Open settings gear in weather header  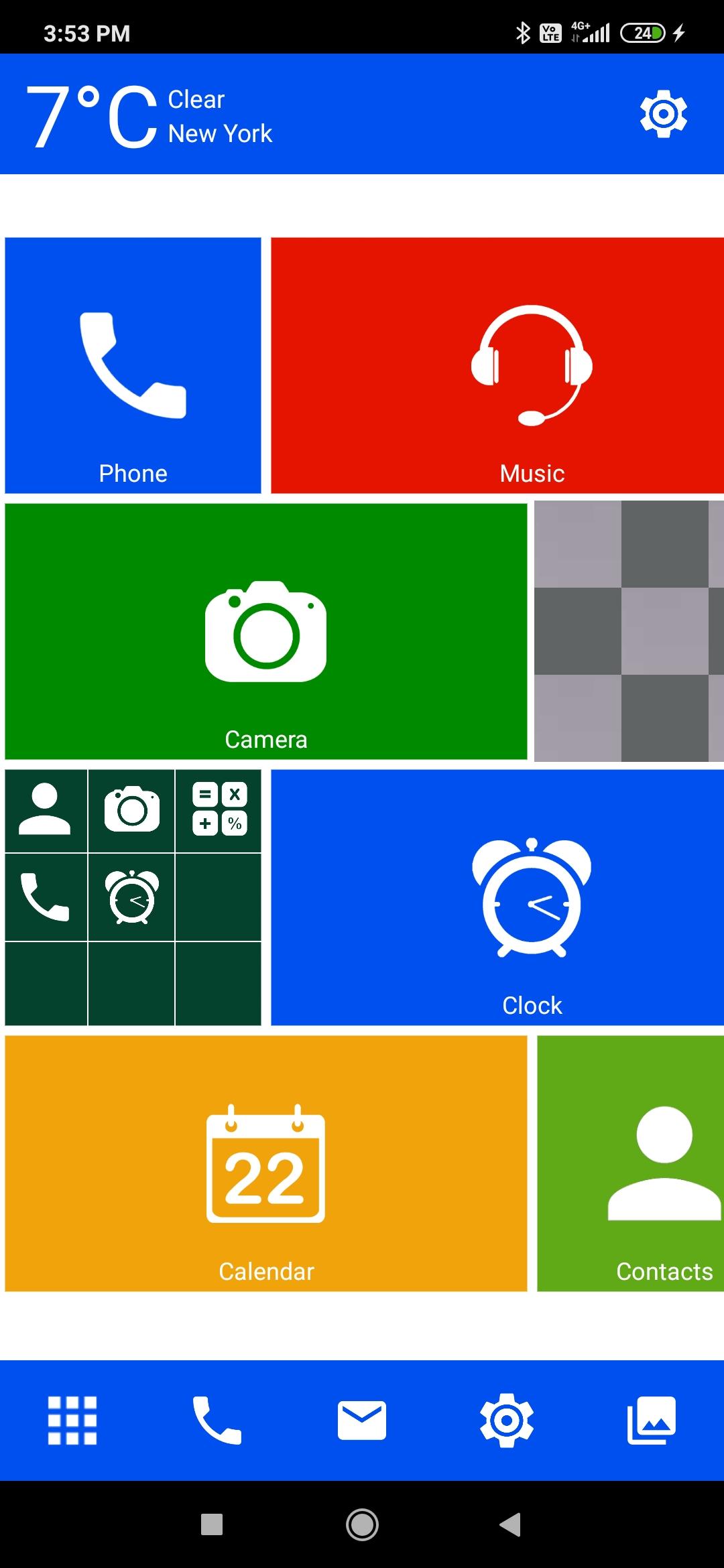click(663, 114)
